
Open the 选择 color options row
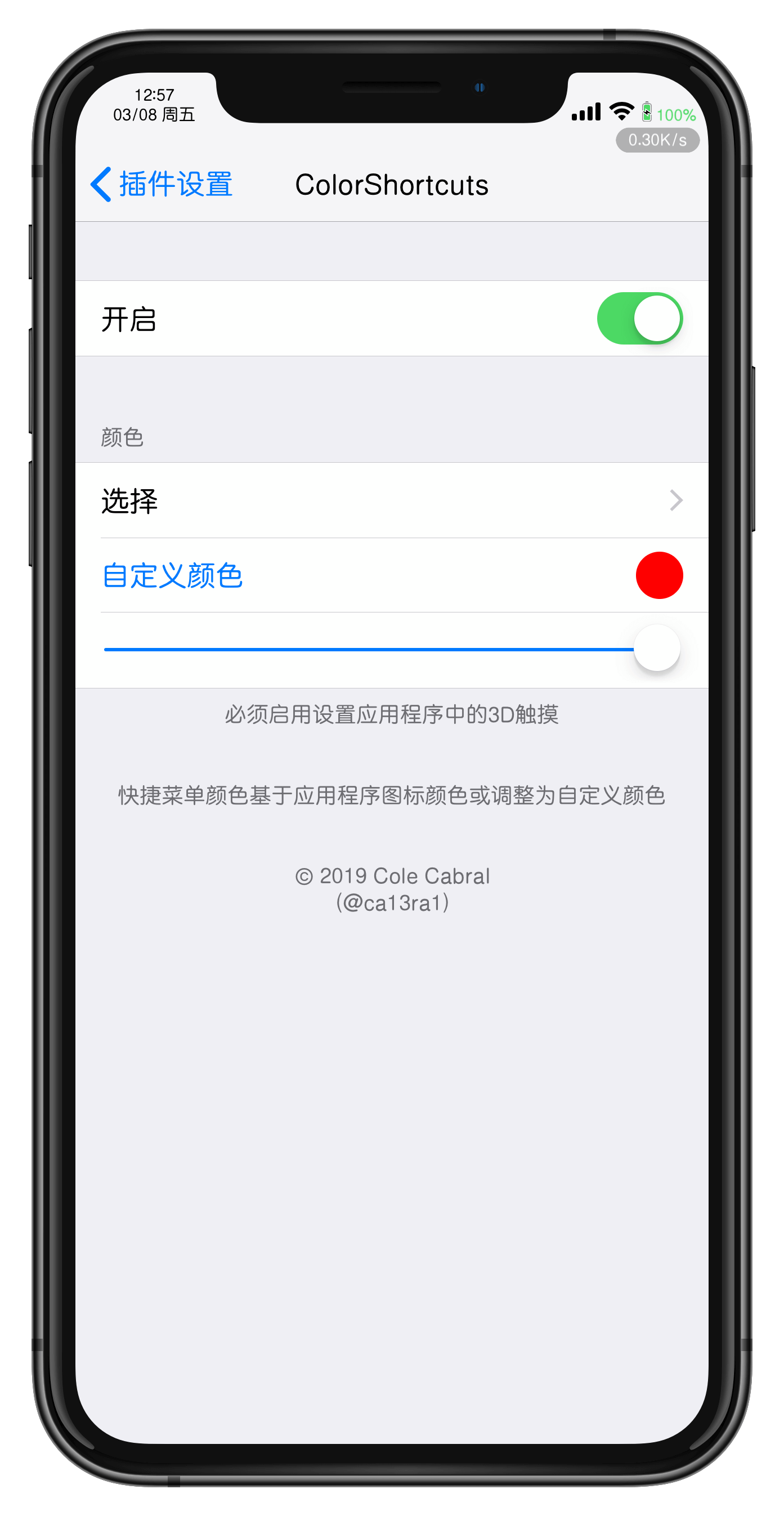coord(391,500)
